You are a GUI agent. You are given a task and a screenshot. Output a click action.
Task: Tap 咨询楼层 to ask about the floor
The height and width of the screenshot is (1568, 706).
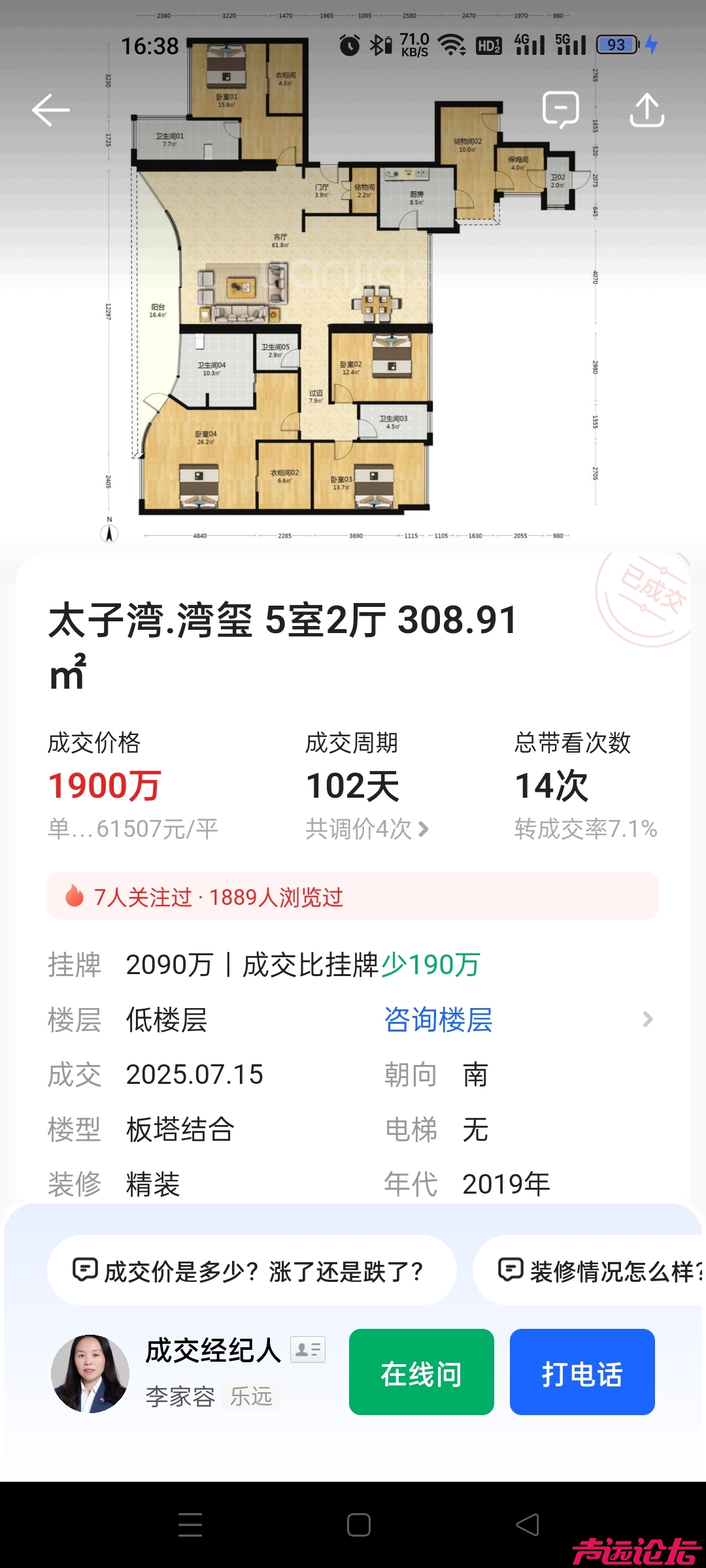coord(438,1020)
